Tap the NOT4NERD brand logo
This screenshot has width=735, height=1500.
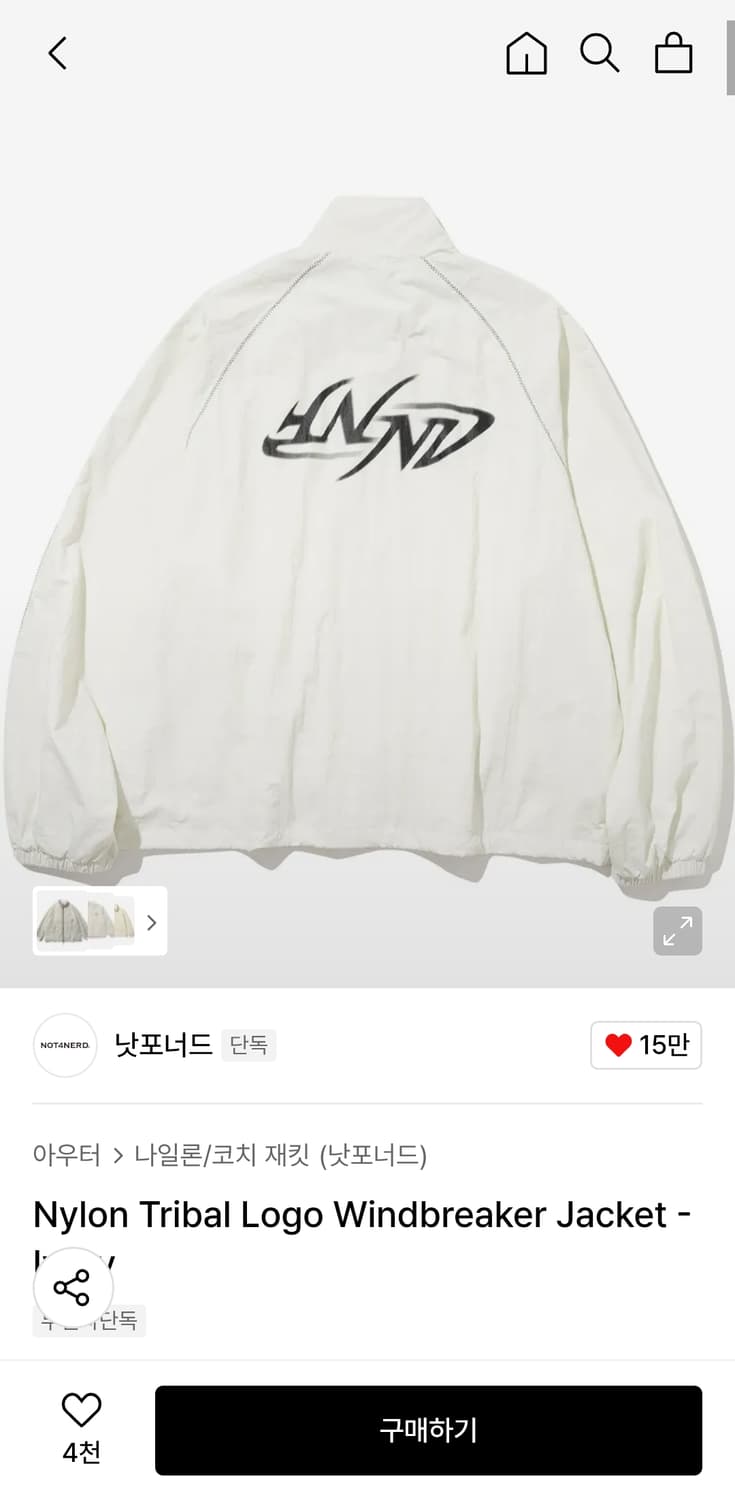[x=64, y=1045]
